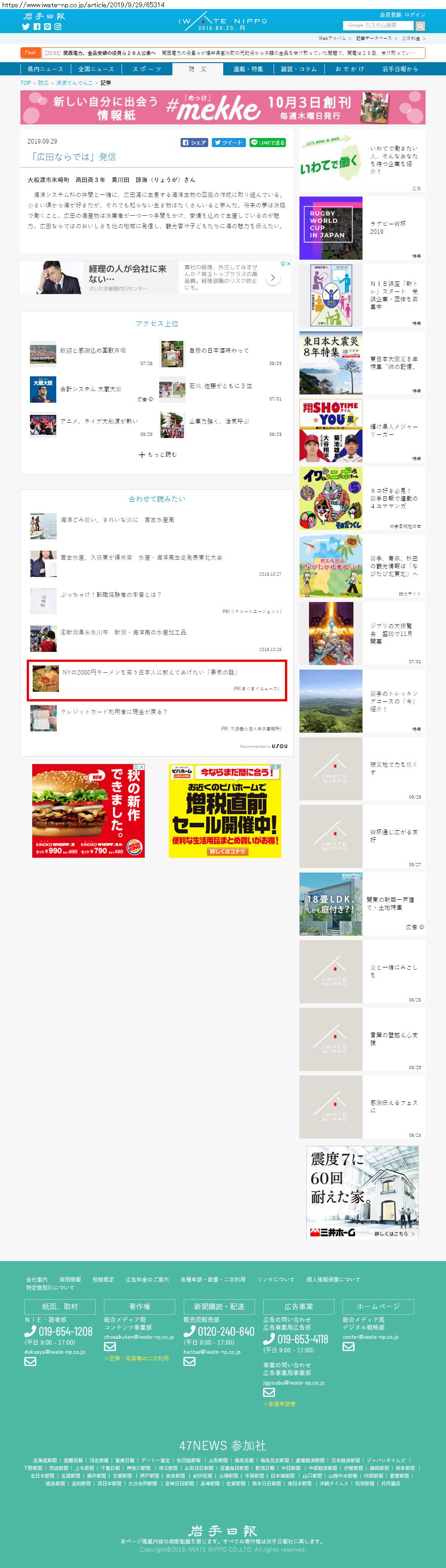Open the 東日本大震災8年特集 card

[x=362, y=363]
